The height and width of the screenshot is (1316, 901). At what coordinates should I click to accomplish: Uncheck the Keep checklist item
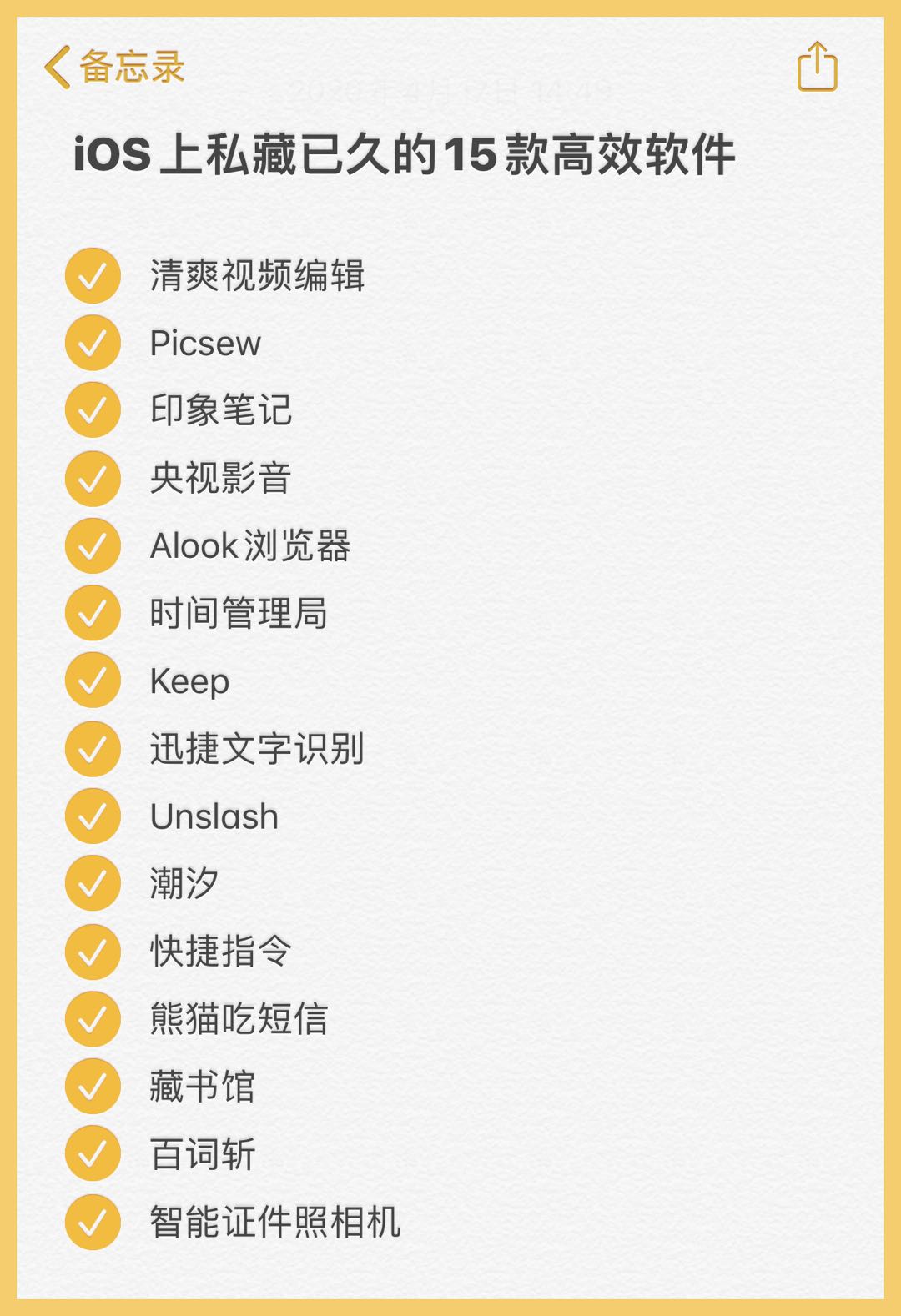coord(92,680)
